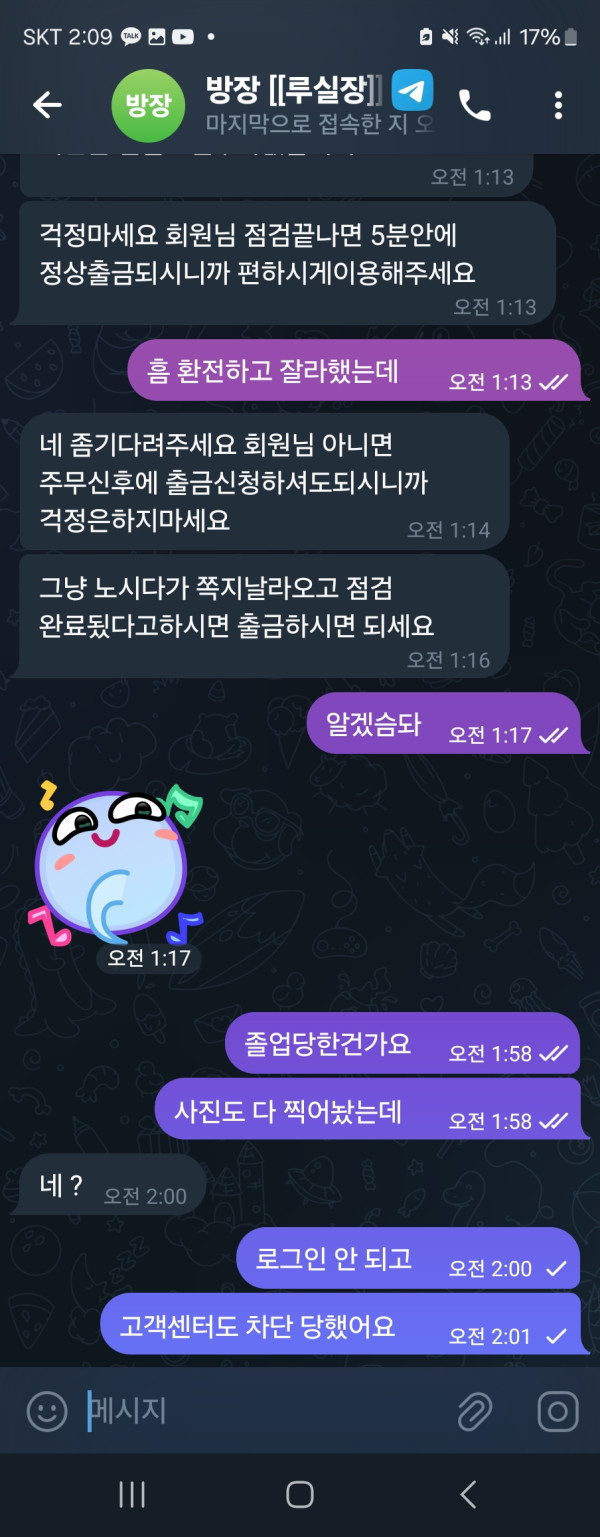Tap the system home button
This screenshot has width=600, height=1537.
[x=300, y=1494]
